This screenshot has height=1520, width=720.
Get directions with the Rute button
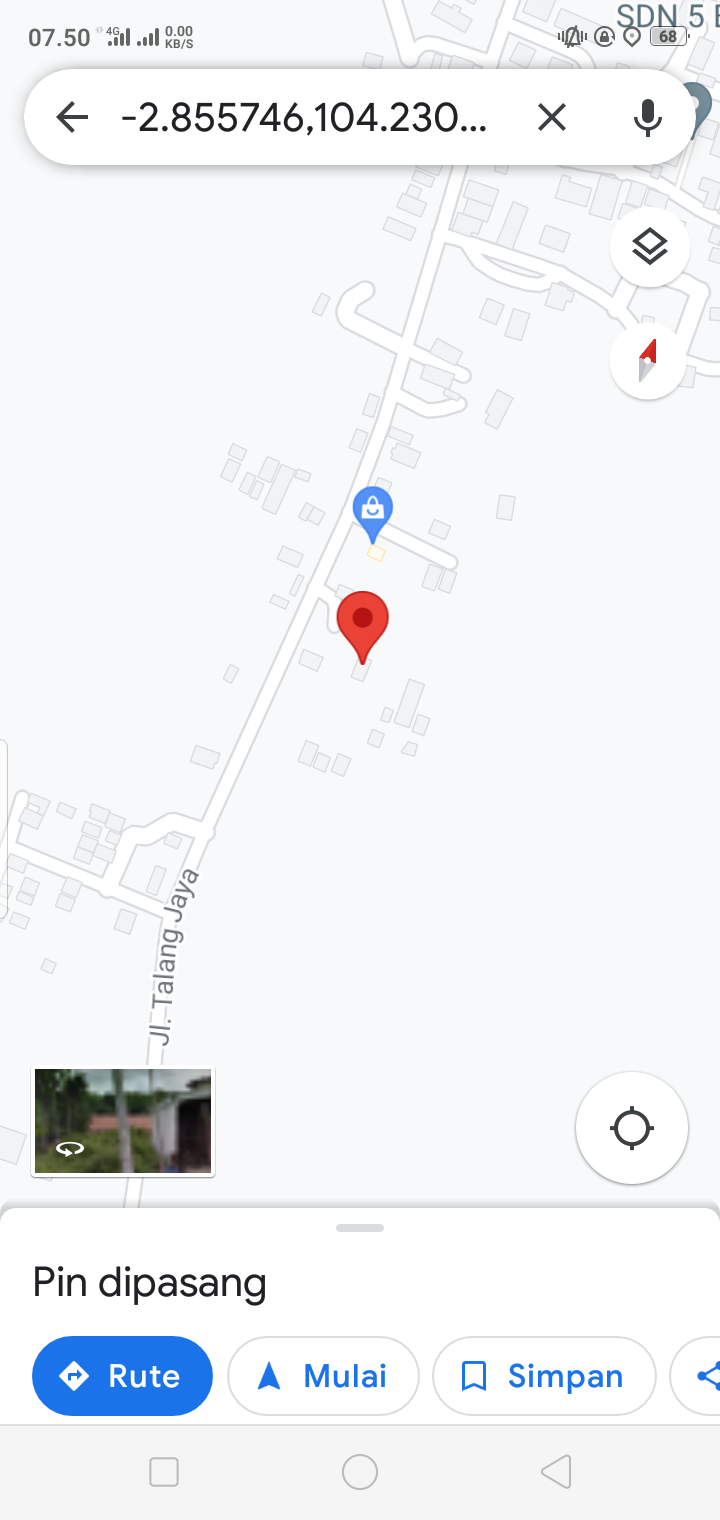(122, 1376)
